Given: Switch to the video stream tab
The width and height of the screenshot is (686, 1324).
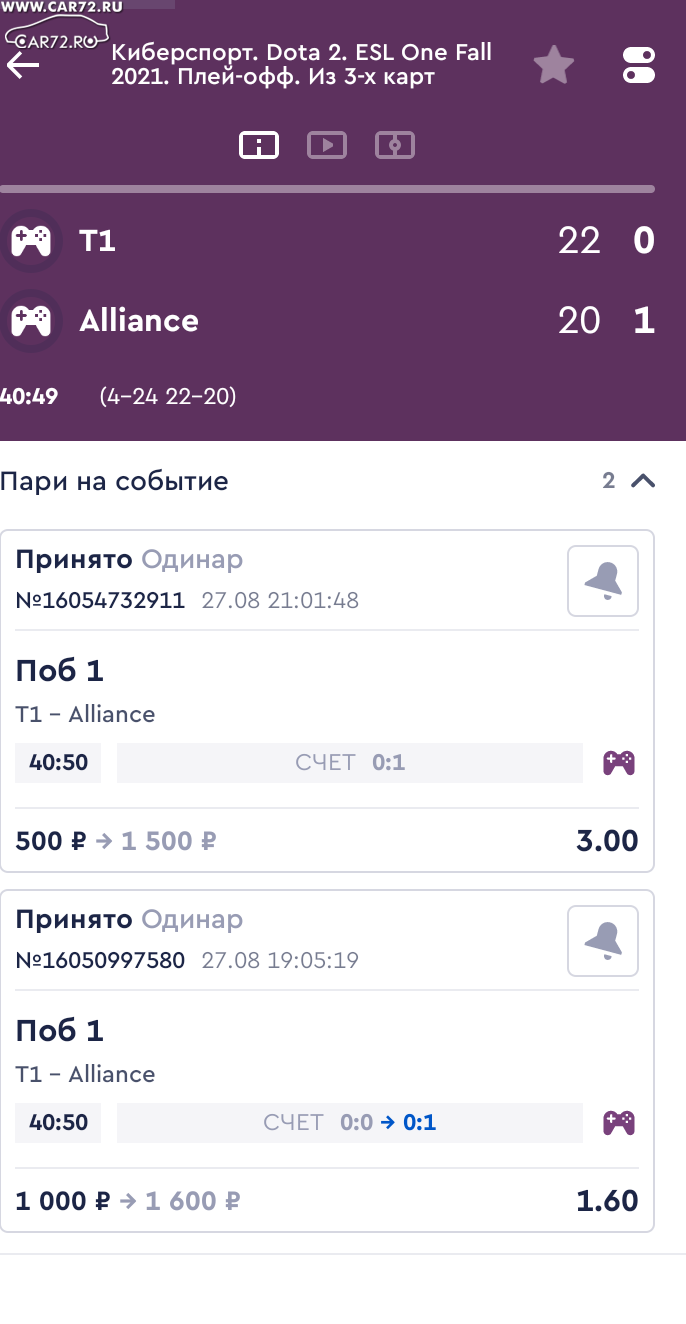Looking at the screenshot, I should pos(327,145).
